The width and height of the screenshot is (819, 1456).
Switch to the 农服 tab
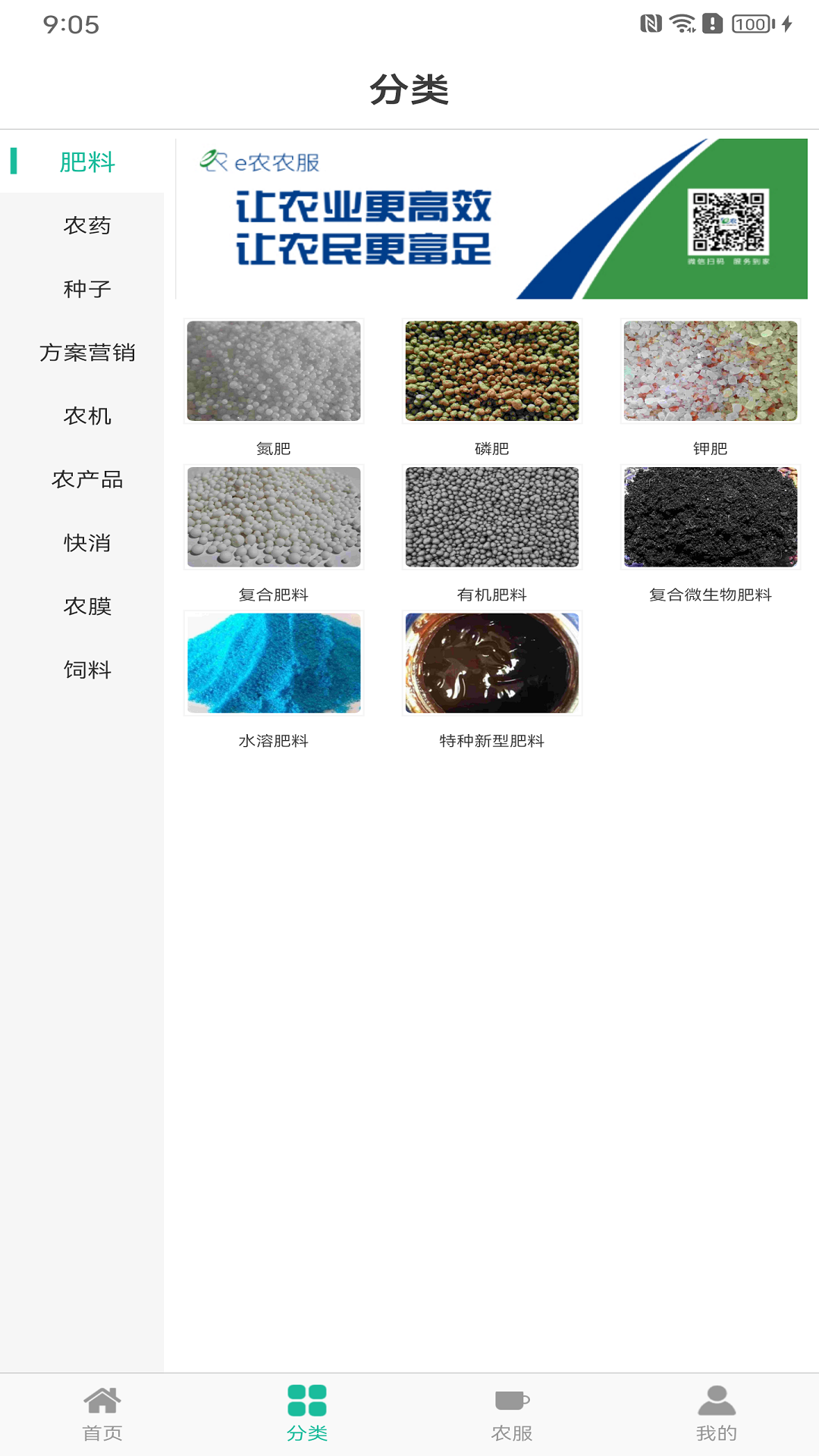coord(512,1414)
